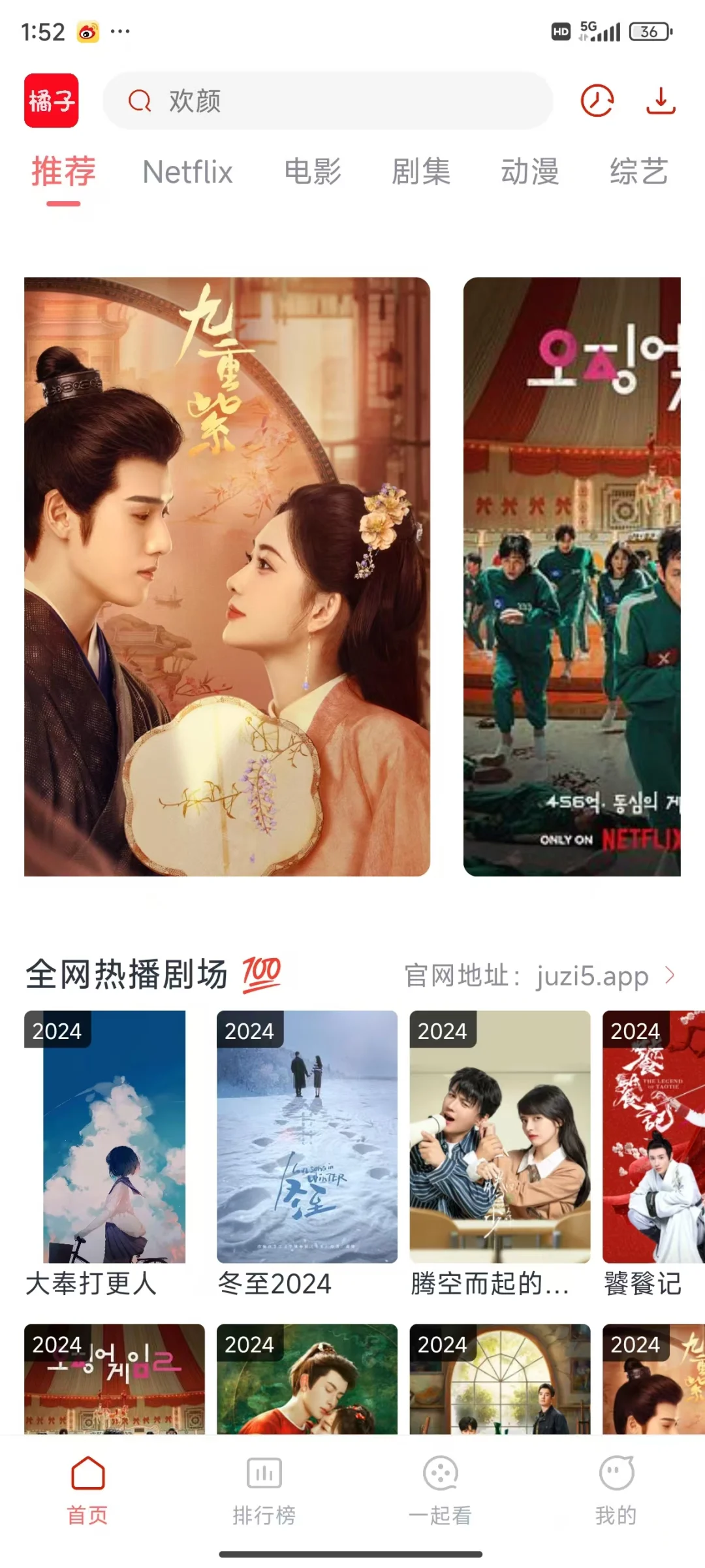This screenshot has height=1568, width=705.
Task: Show the 综艺 tab
Action: pos(638,172)
